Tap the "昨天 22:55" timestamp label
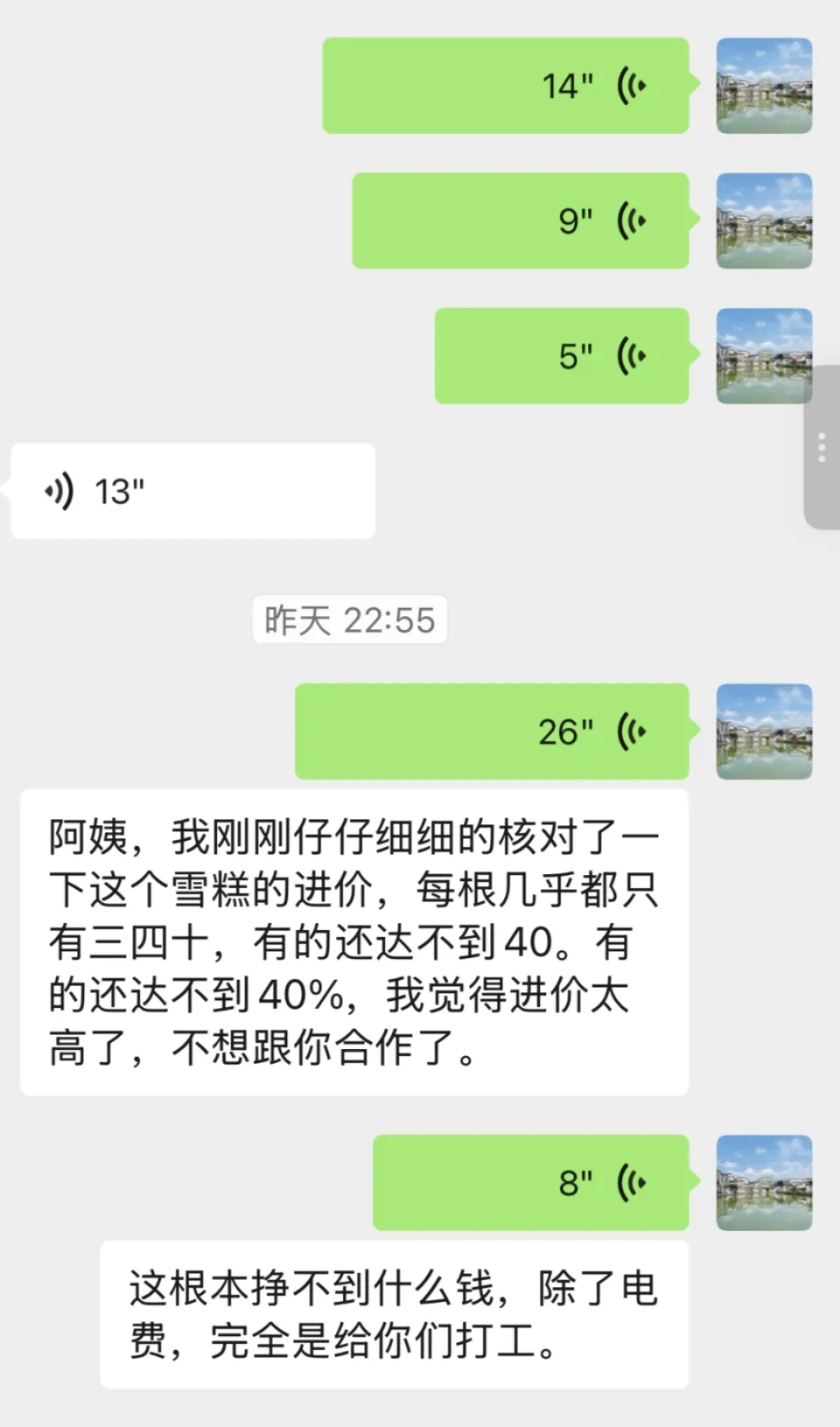The height and width of the screenshot is (1427, 840). pyautogui.click(x=348, y=619)
